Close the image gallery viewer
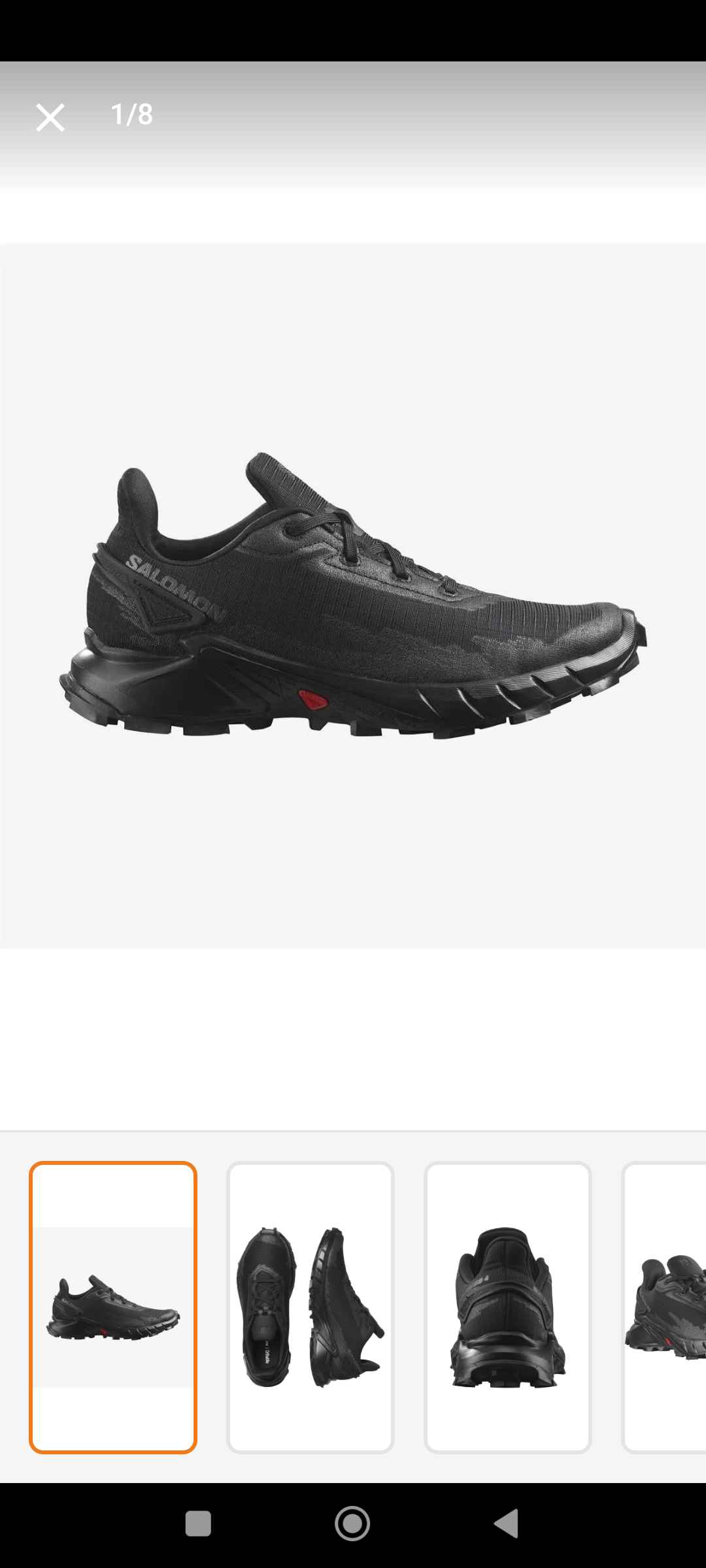Screen dimensions: 706x1568 50,118
